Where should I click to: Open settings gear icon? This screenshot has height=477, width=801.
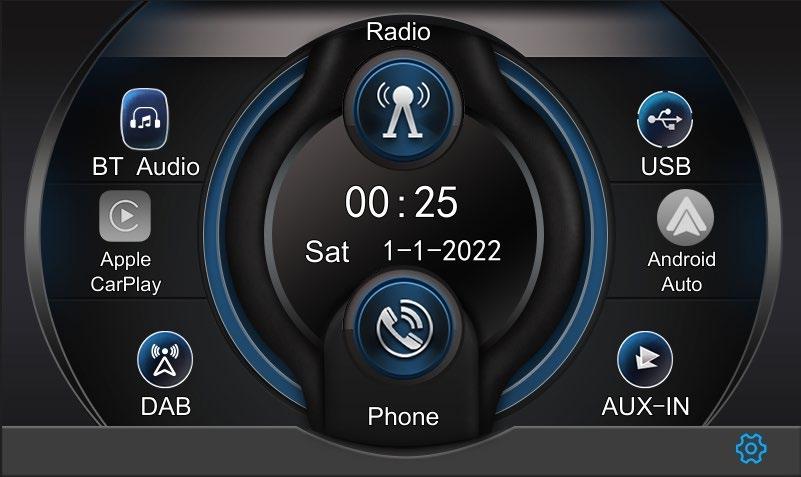tap(750, 450)
